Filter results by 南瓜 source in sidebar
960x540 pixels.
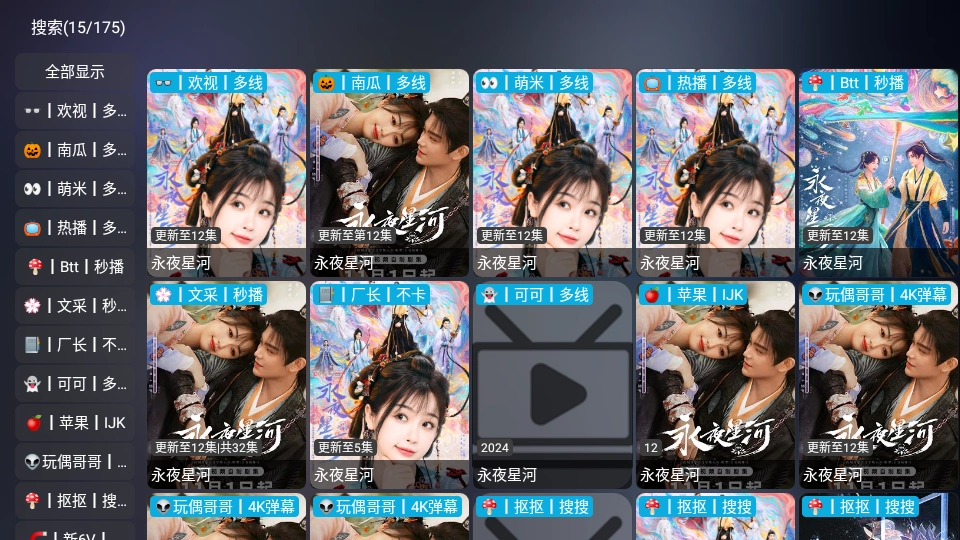(74, 150)
